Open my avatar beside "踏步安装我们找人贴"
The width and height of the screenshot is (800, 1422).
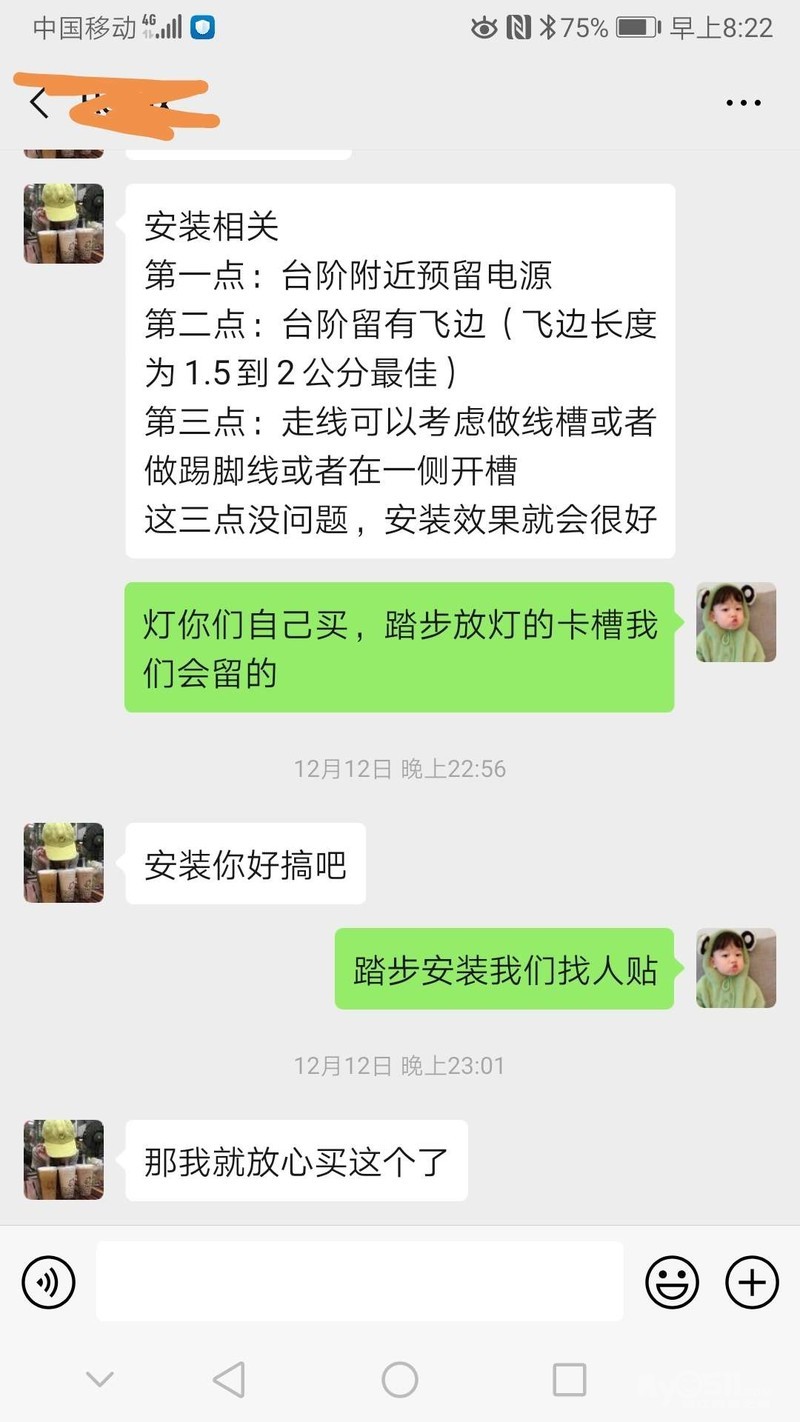736,968
